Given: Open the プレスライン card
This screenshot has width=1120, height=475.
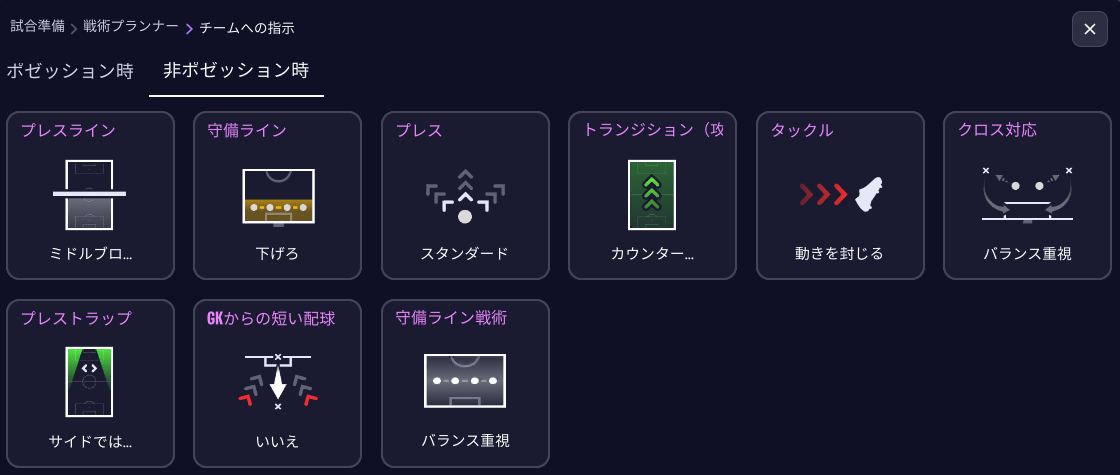Looking at the screenshot, I should point(91,195).
